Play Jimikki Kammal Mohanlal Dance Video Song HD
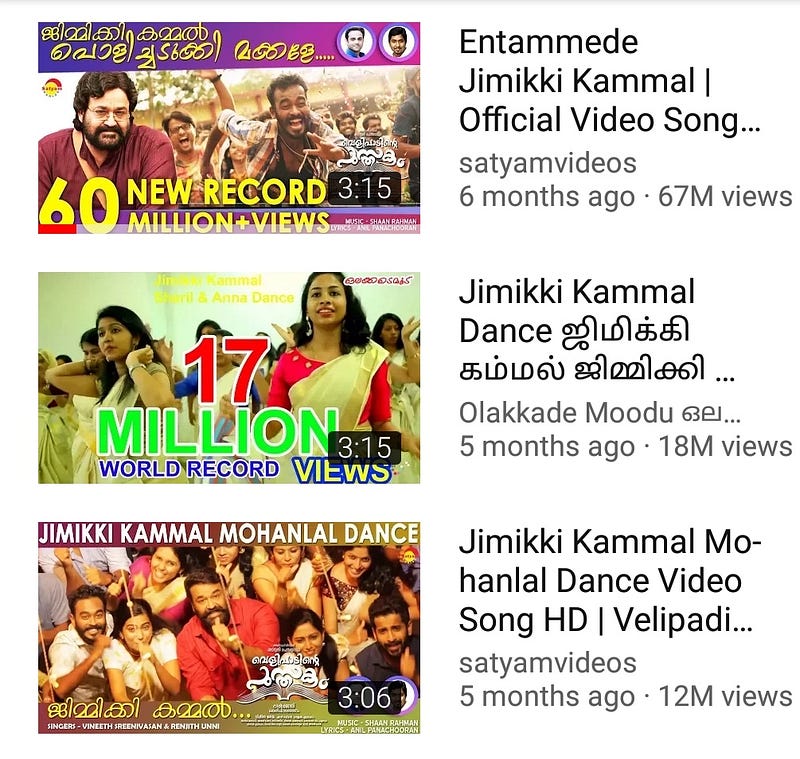Screen dimensions: 800x759 point(229,627)
